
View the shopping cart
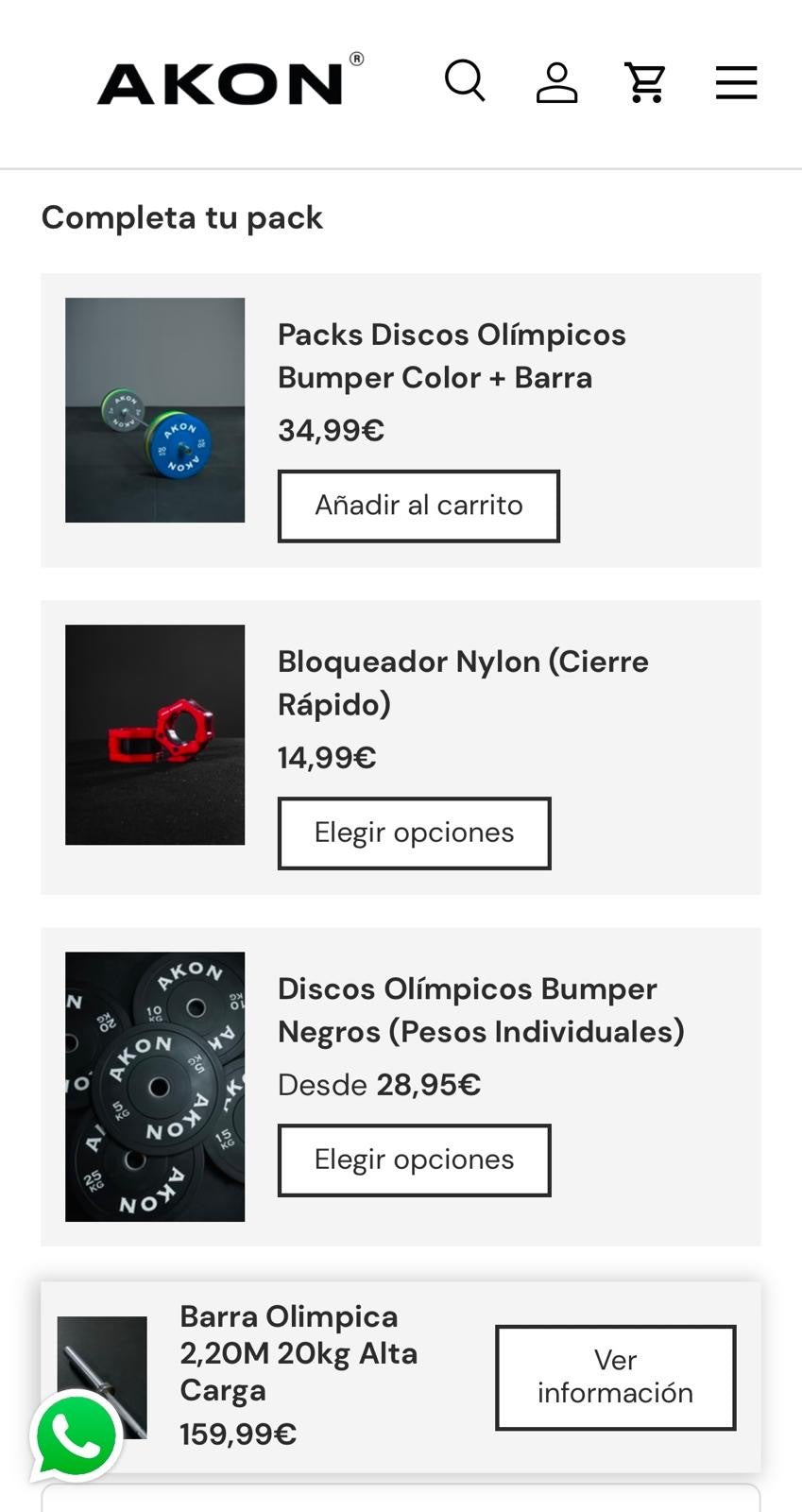[x=646, y=82]
